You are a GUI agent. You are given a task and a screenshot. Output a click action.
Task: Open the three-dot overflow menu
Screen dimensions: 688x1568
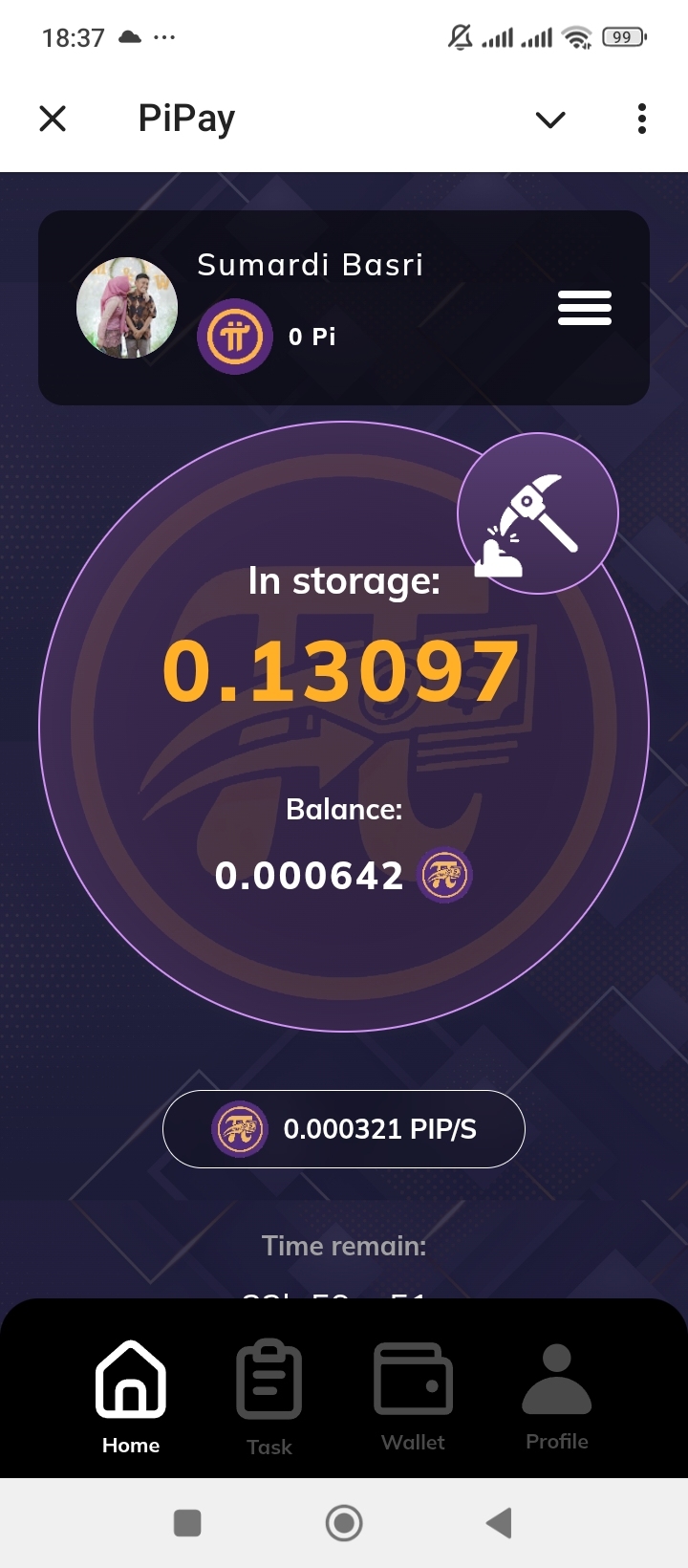[641, 119]
